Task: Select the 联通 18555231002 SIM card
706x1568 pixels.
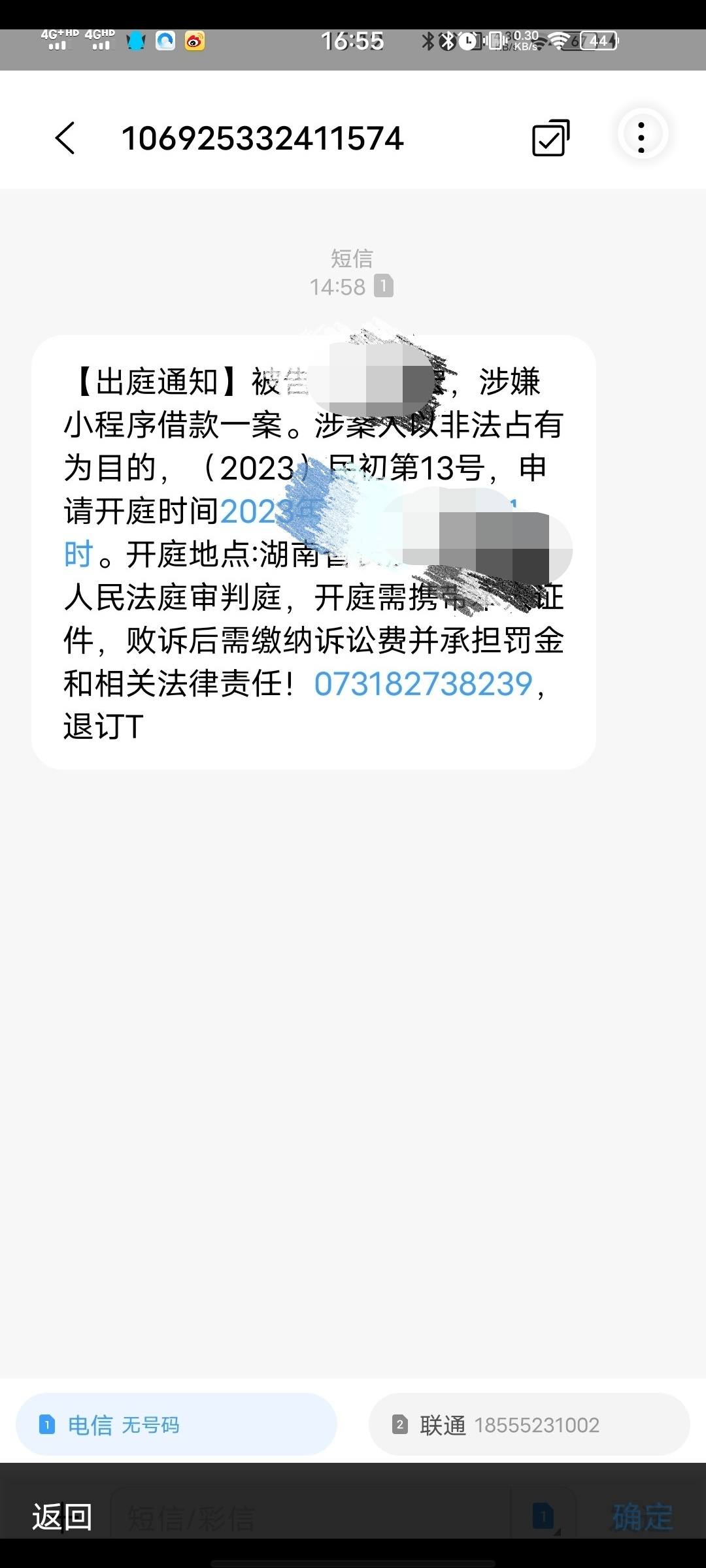Action: [x=529, y=1424]
